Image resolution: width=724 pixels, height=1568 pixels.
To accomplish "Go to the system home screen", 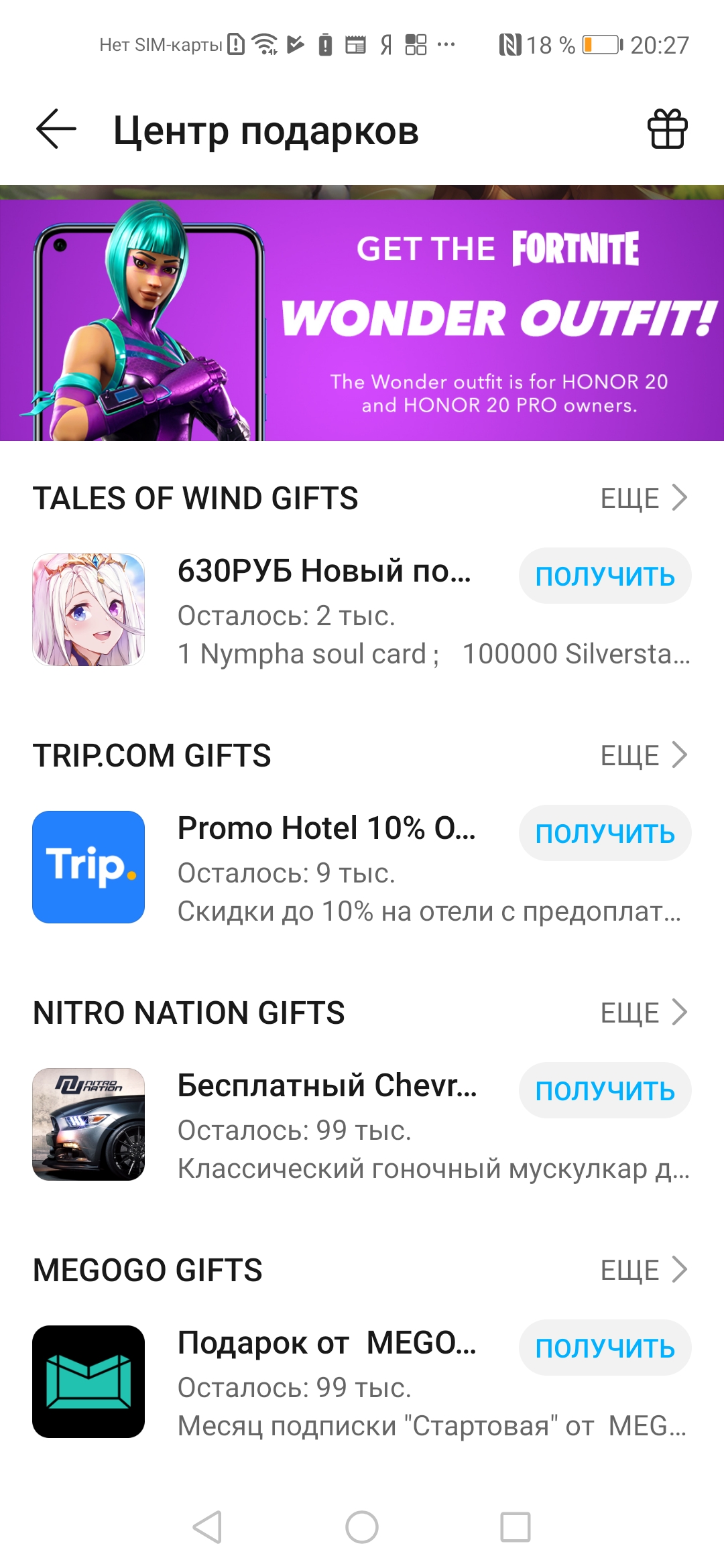I will (362, 1527).
